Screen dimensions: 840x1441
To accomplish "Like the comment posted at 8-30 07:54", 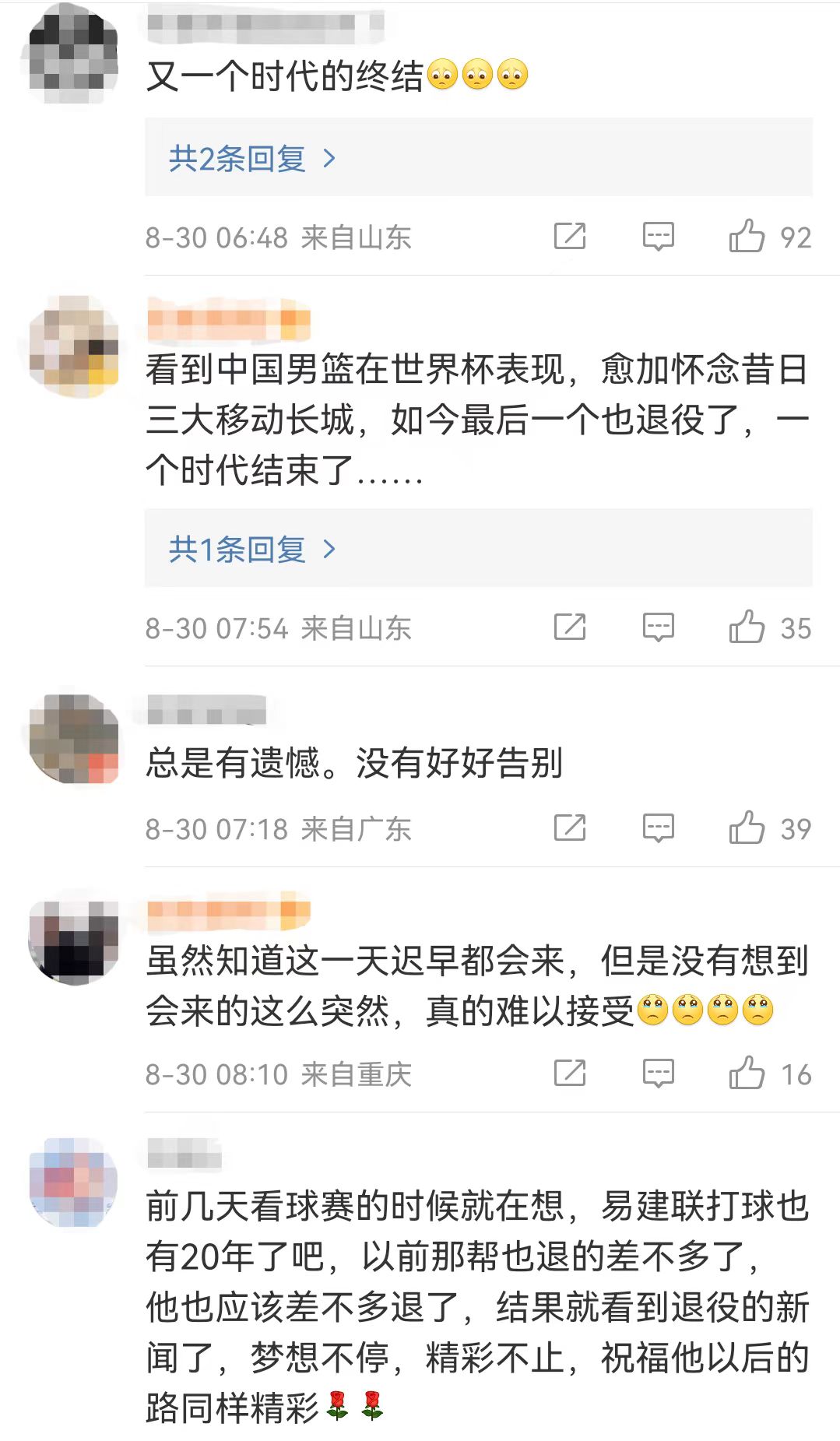I will (747, 627).
